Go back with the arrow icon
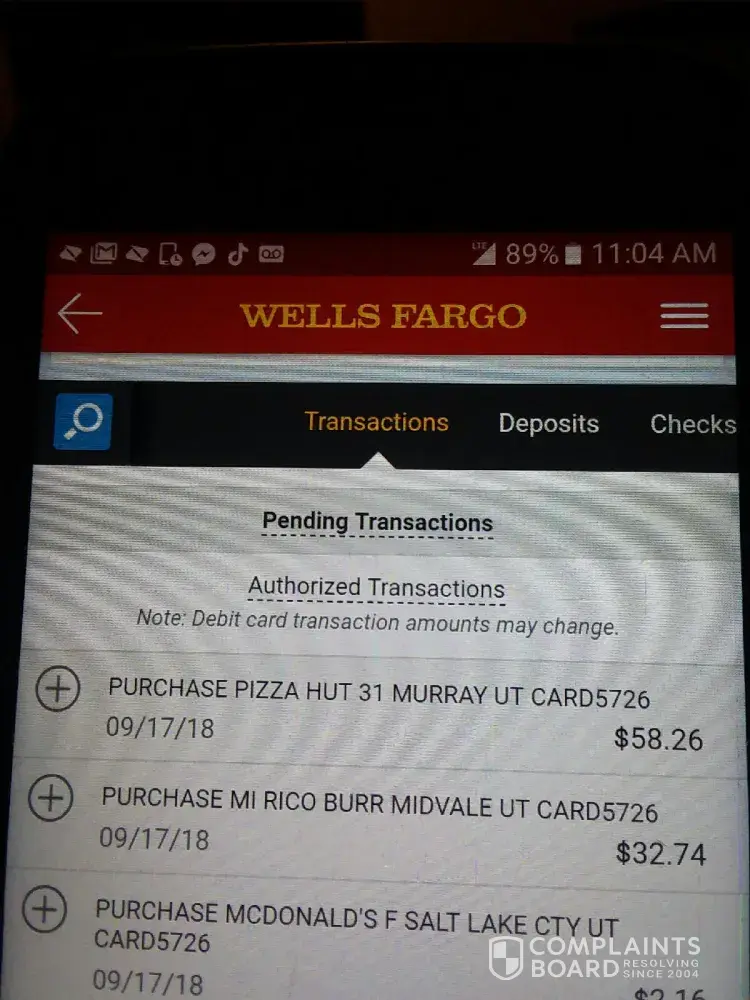Image resolution: width=750 pixels, height=1000 pixels. coord(80,315)
